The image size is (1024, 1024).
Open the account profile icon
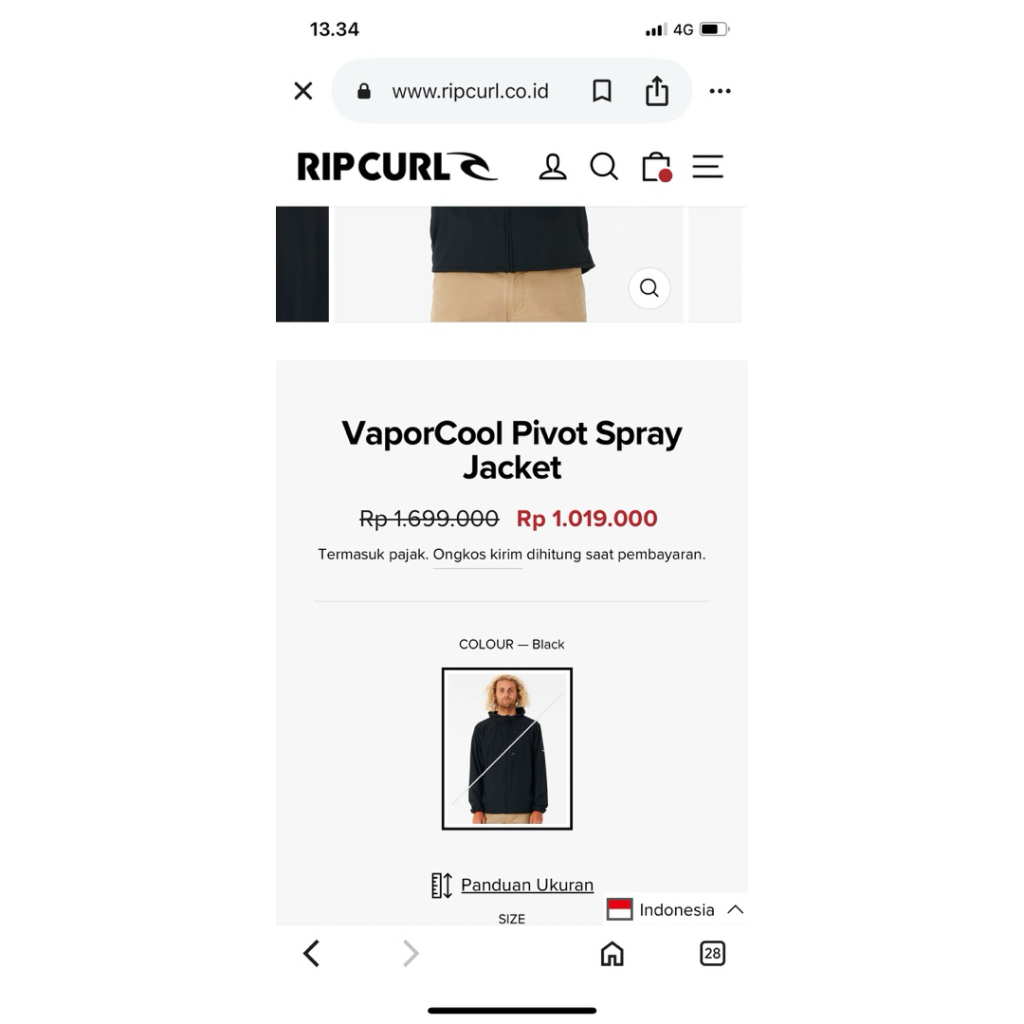coord(552,167)
